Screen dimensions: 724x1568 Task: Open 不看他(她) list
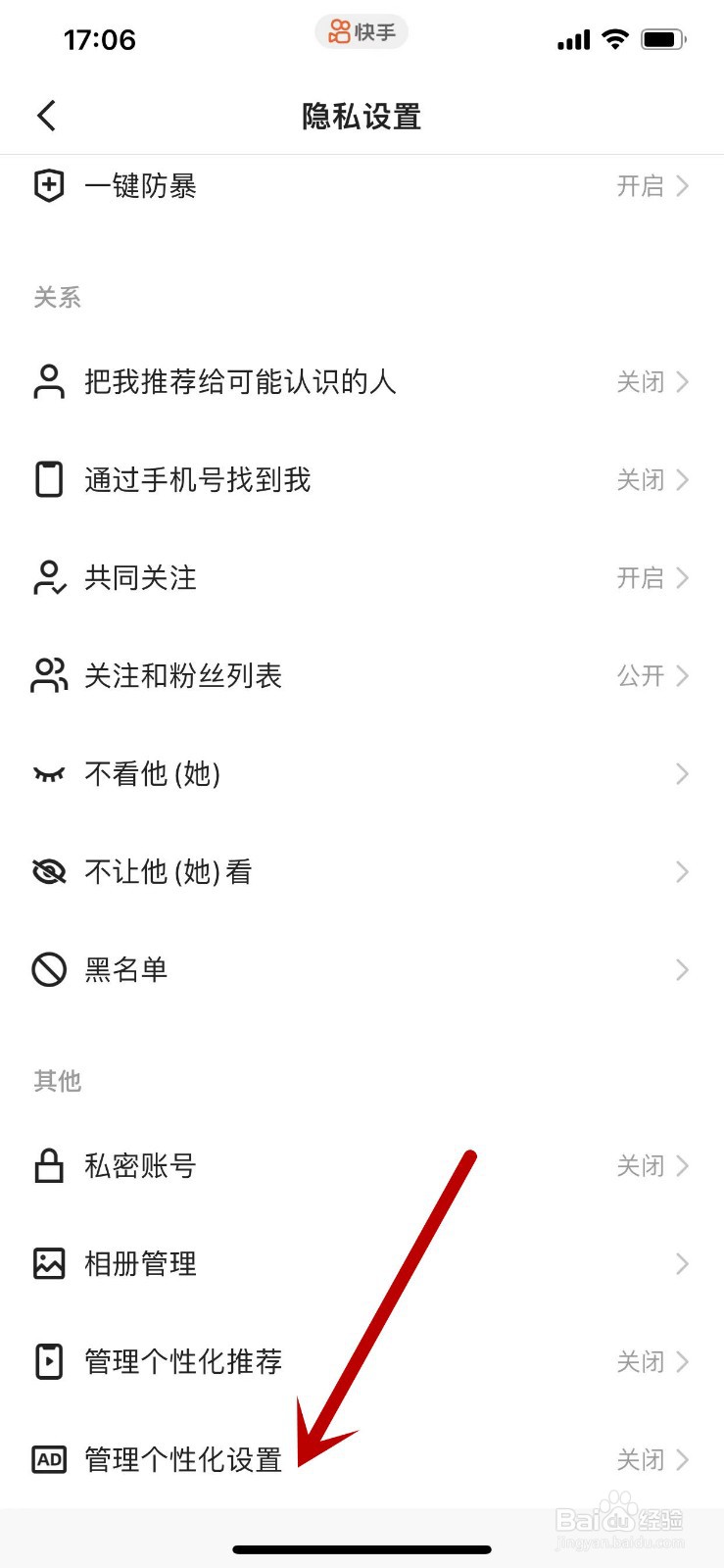click(x=362, y=773)
